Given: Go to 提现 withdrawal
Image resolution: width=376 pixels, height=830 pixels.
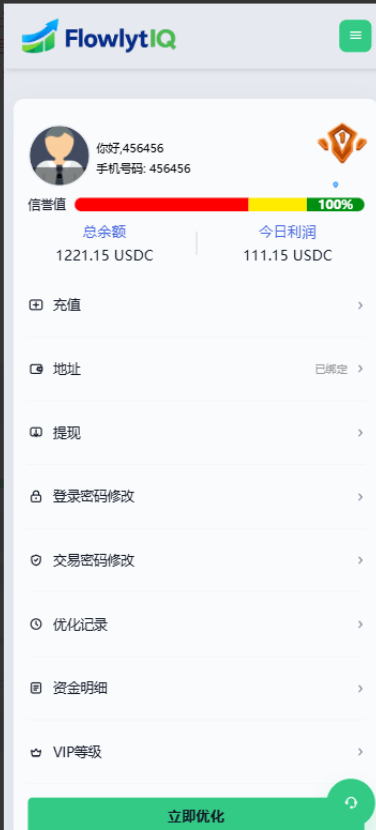Looking at the screenshot, I should pos(196,433).
